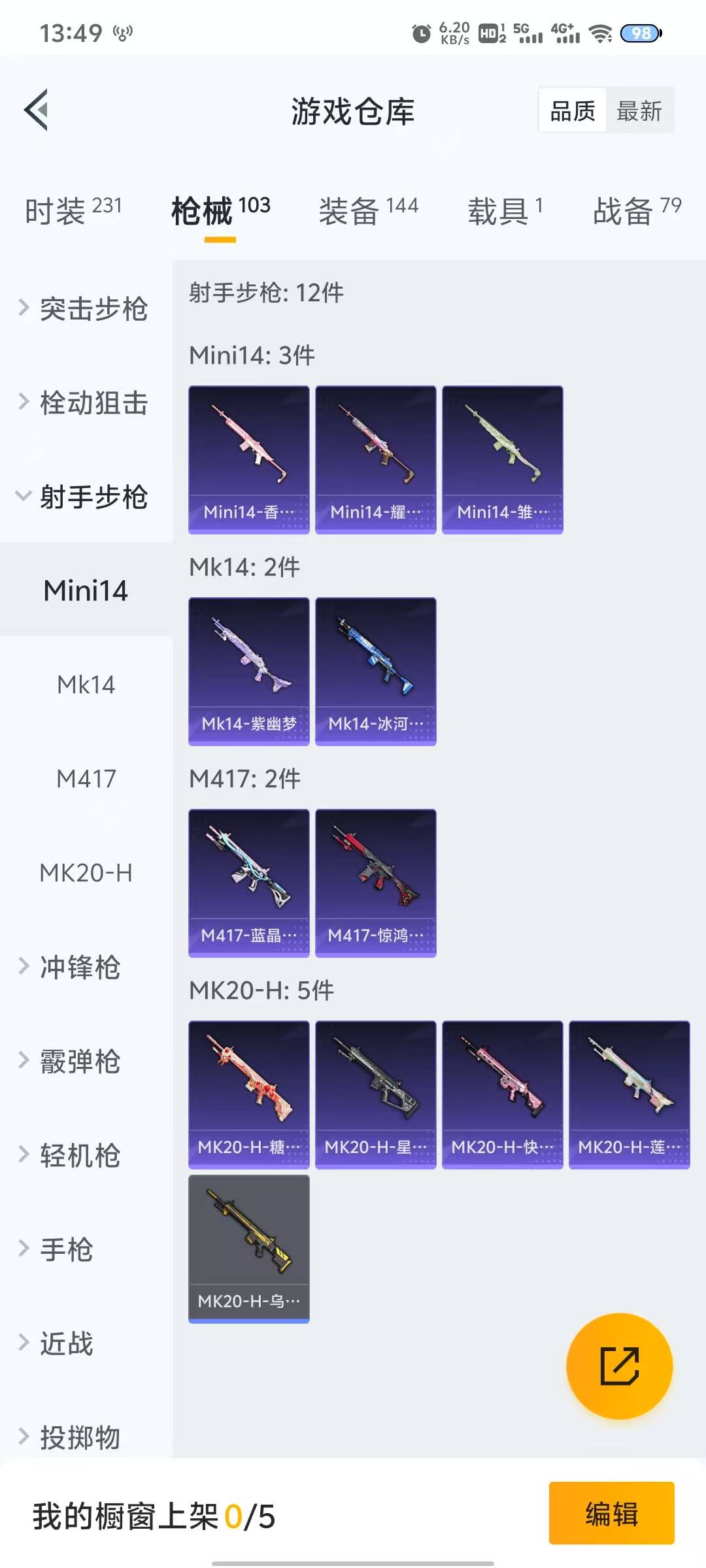The height and width of the screenshot is (1568, 706).
Task: Select Mk14 in the sidebar
Action: 86,685
